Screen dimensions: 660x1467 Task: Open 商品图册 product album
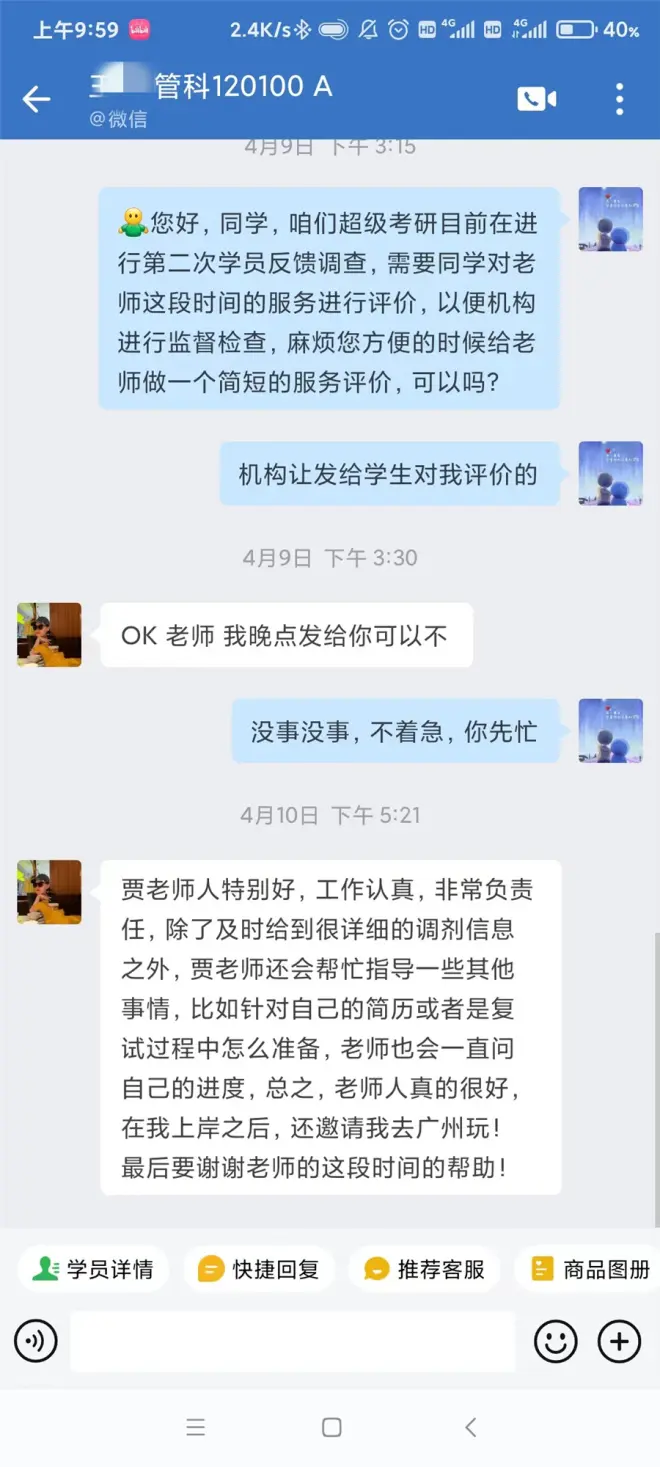(x=590, y=1269)
